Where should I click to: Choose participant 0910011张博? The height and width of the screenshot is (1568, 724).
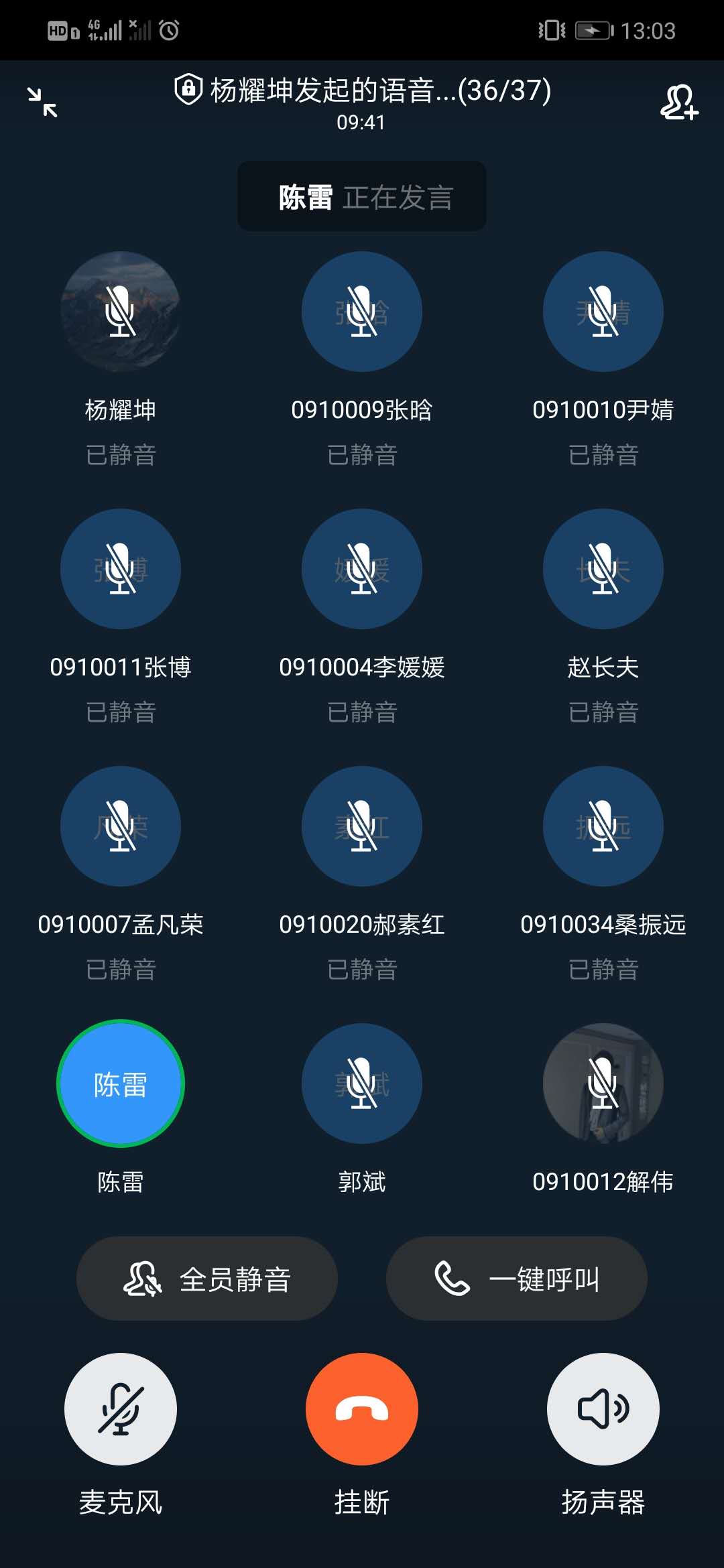point(121,569)
